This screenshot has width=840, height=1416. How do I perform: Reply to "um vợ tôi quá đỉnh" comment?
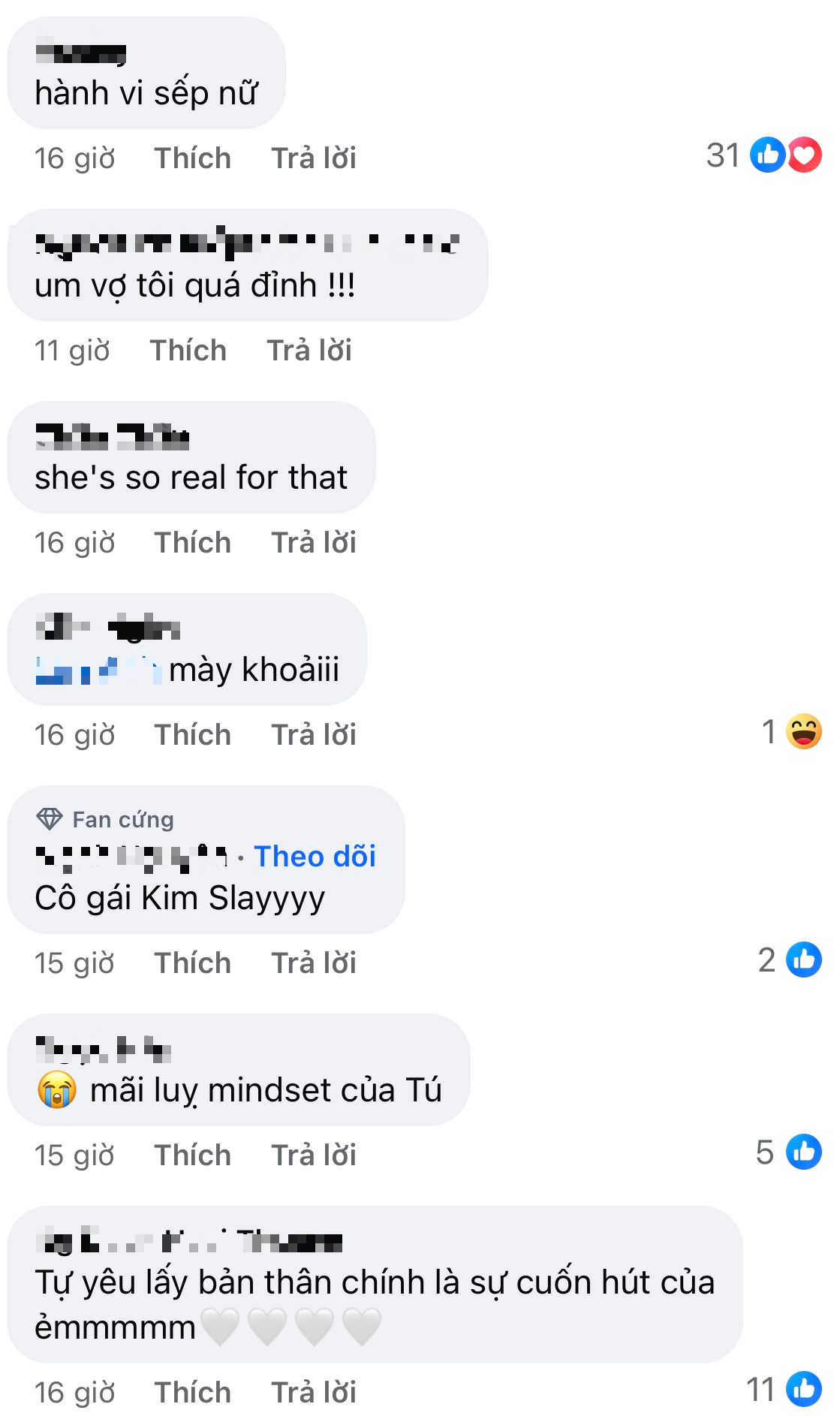click(309, 351)
